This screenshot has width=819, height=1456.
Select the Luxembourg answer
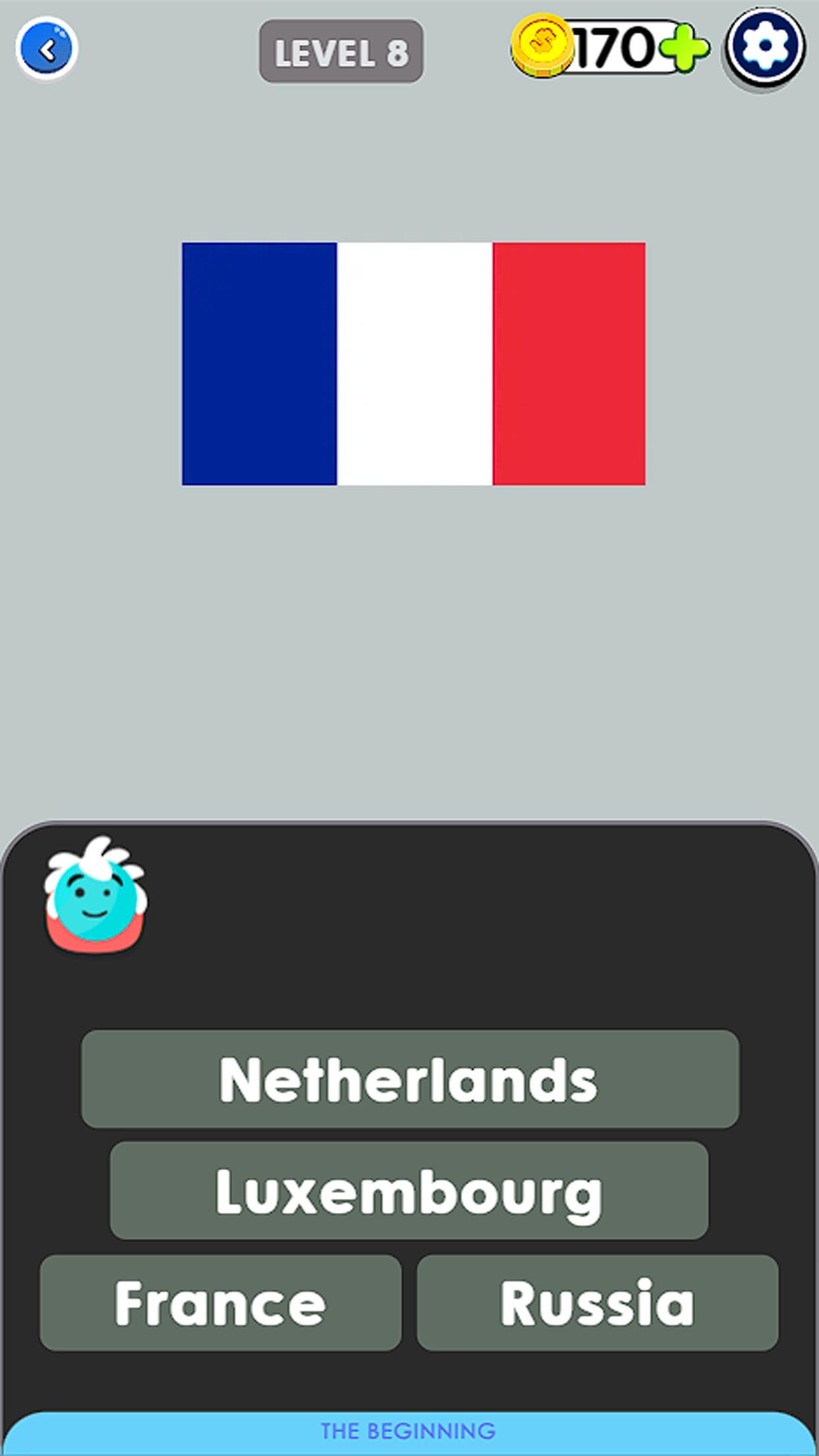tap(409, 1191)
